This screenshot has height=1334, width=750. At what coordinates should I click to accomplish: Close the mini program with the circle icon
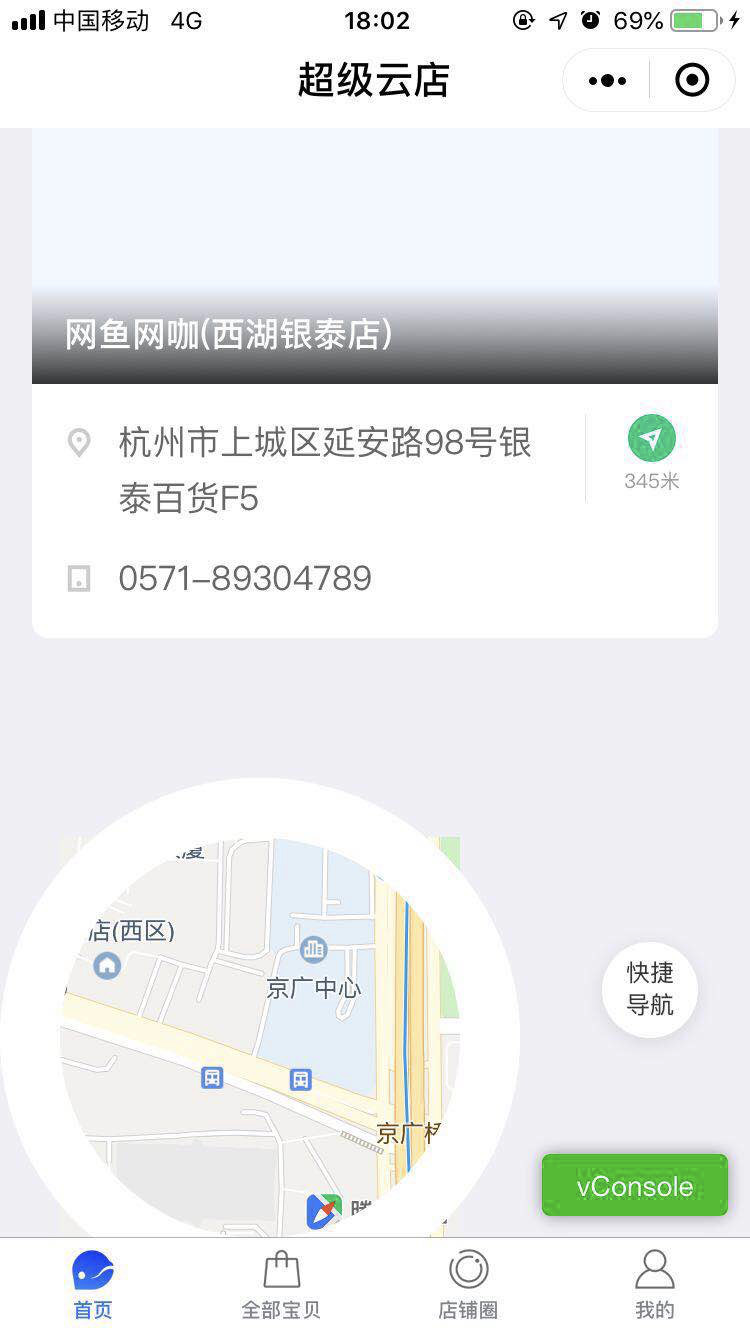692,80
